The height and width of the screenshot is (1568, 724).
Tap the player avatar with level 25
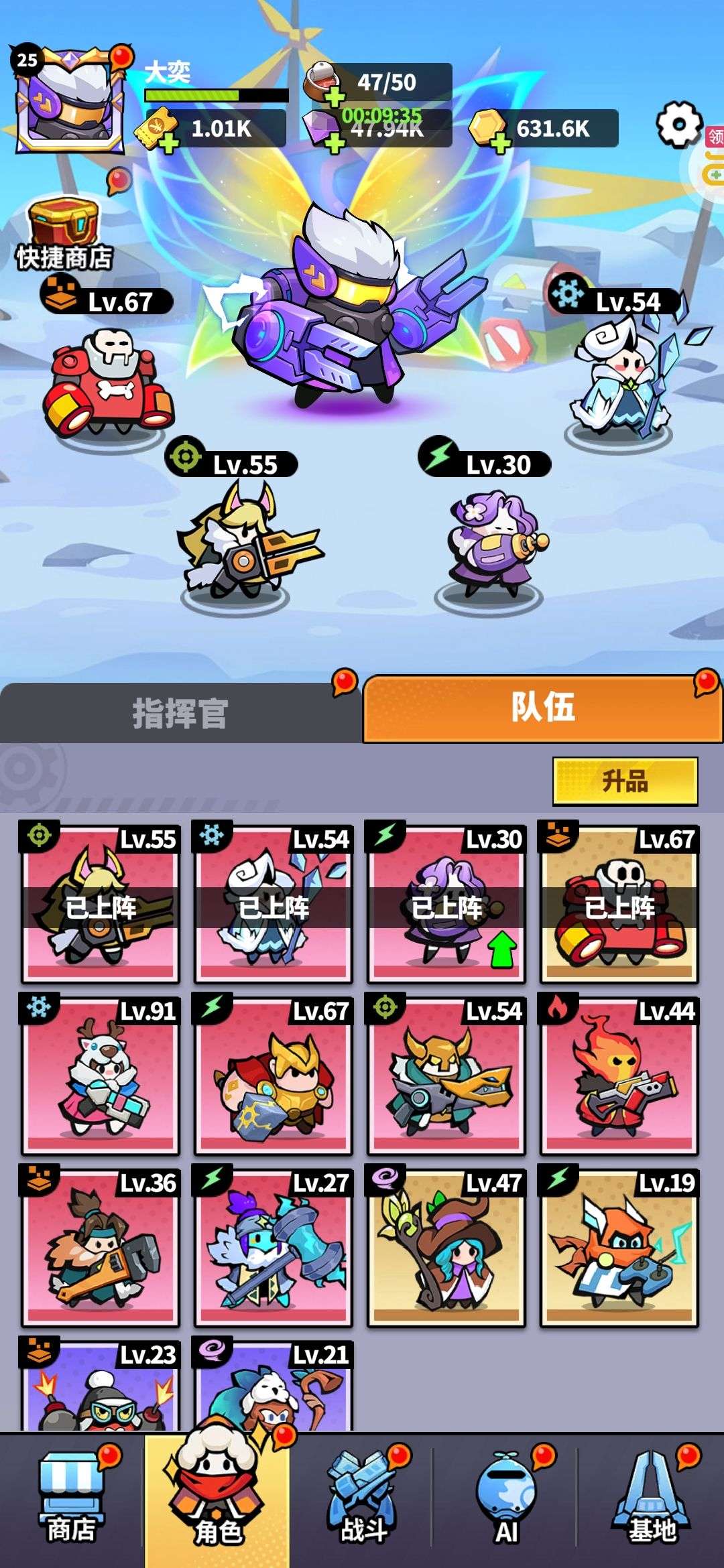point(70,99)
